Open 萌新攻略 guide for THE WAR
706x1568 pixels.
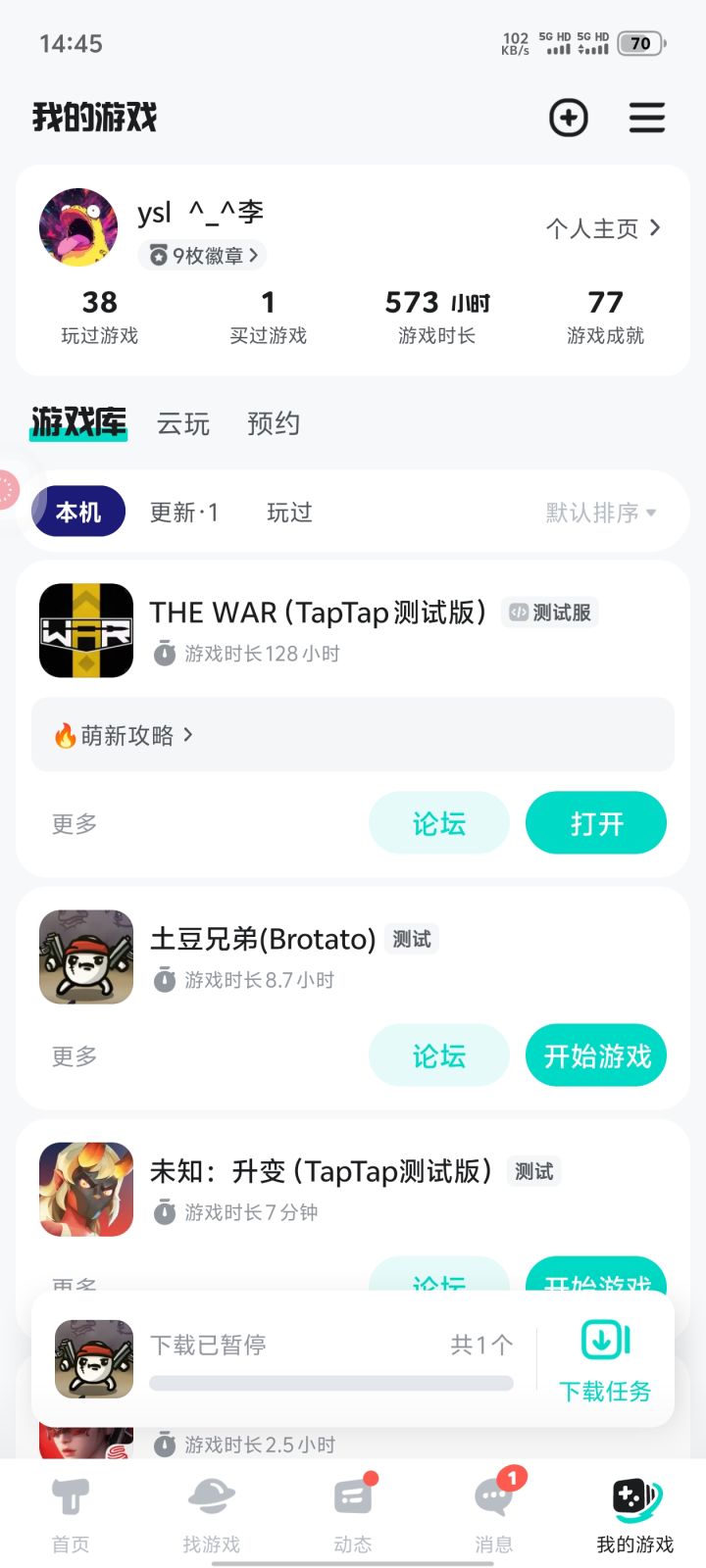point(126,735)
